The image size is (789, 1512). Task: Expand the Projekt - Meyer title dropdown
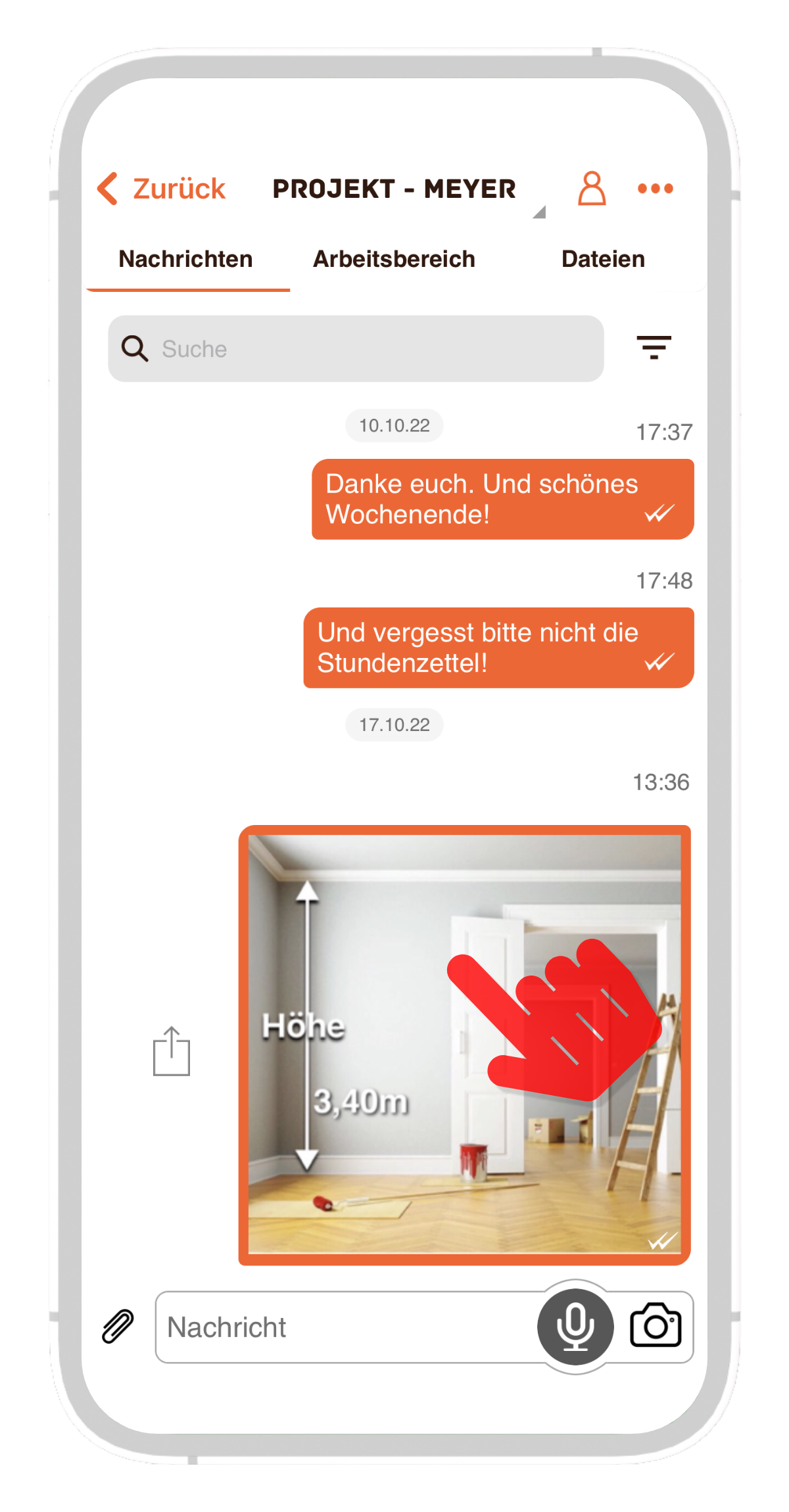538,212
